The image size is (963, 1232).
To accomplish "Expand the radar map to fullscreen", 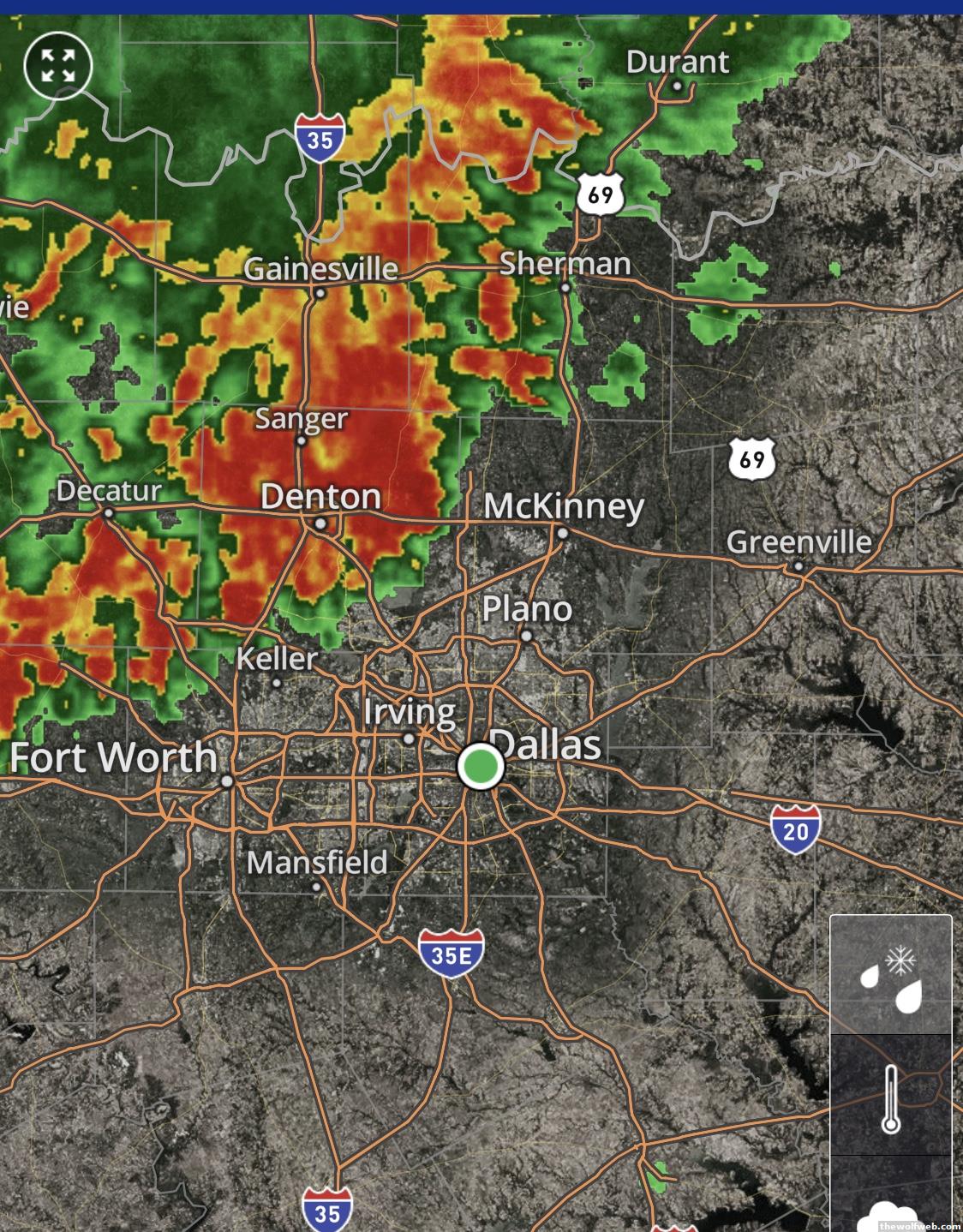I will pos(57,65).
